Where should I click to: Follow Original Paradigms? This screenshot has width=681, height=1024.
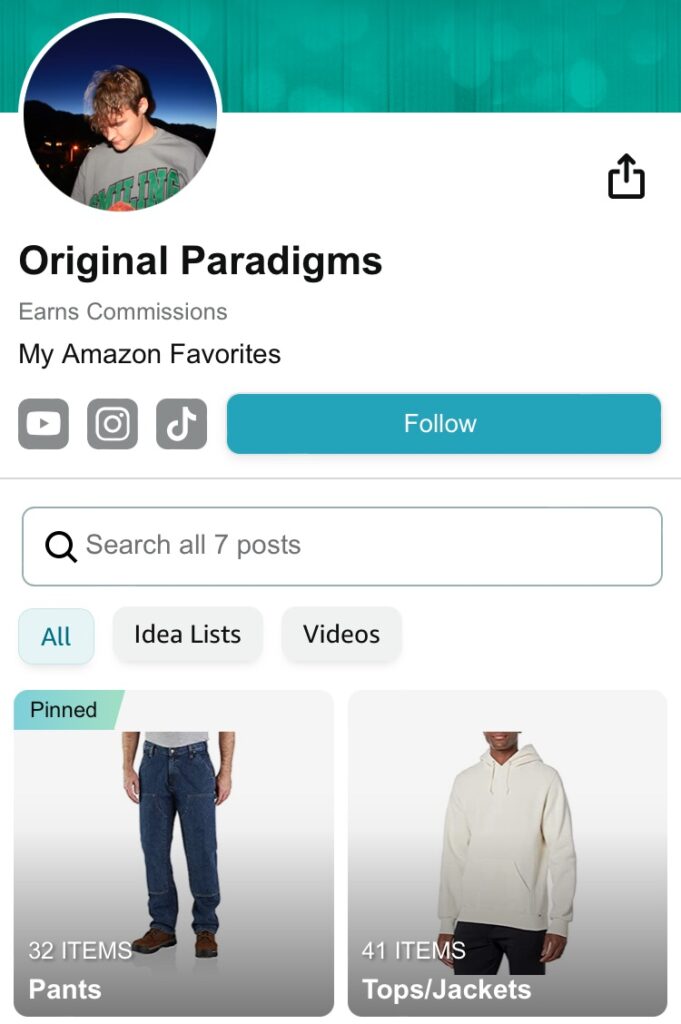tap(443, 424)
